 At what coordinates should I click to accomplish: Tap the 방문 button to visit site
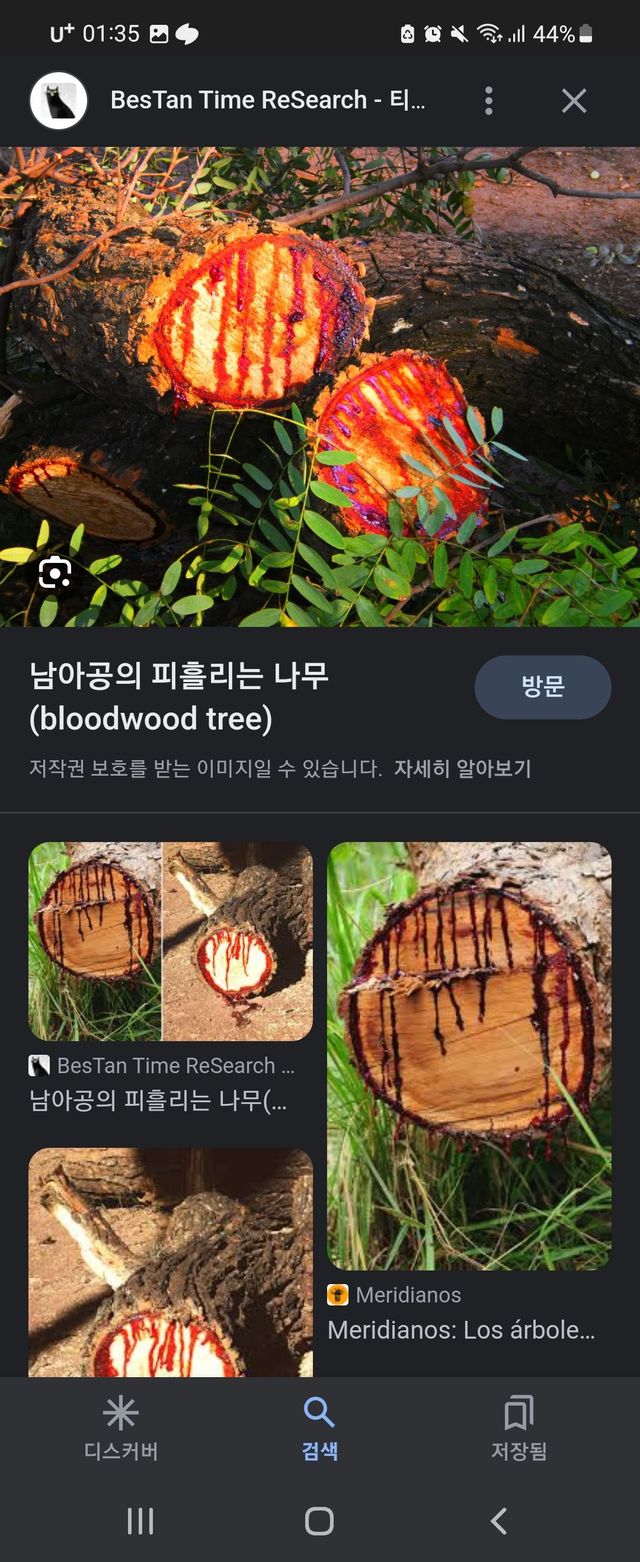coord(542,687)
